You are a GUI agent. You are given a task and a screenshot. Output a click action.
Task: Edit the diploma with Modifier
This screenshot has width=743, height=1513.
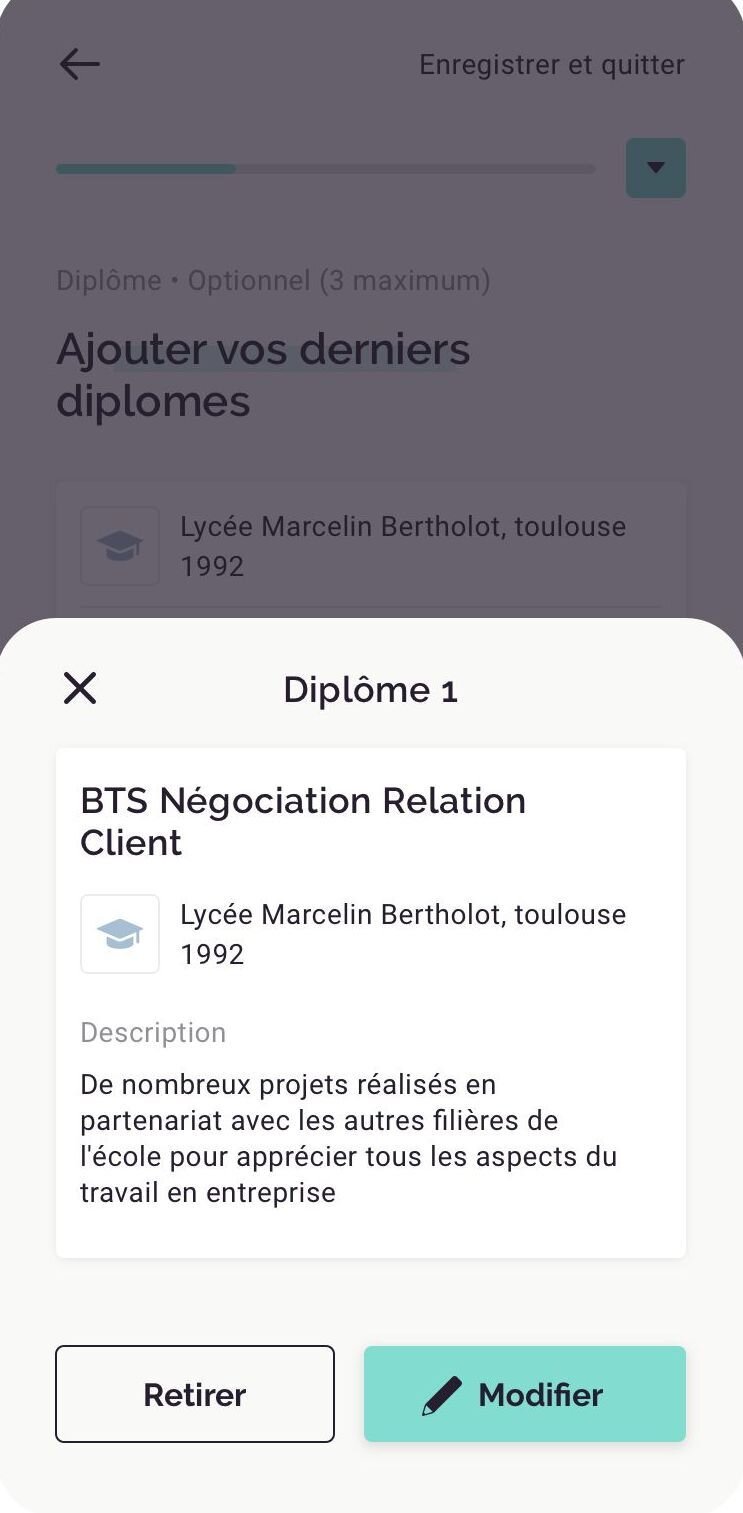coord(524,1394)
